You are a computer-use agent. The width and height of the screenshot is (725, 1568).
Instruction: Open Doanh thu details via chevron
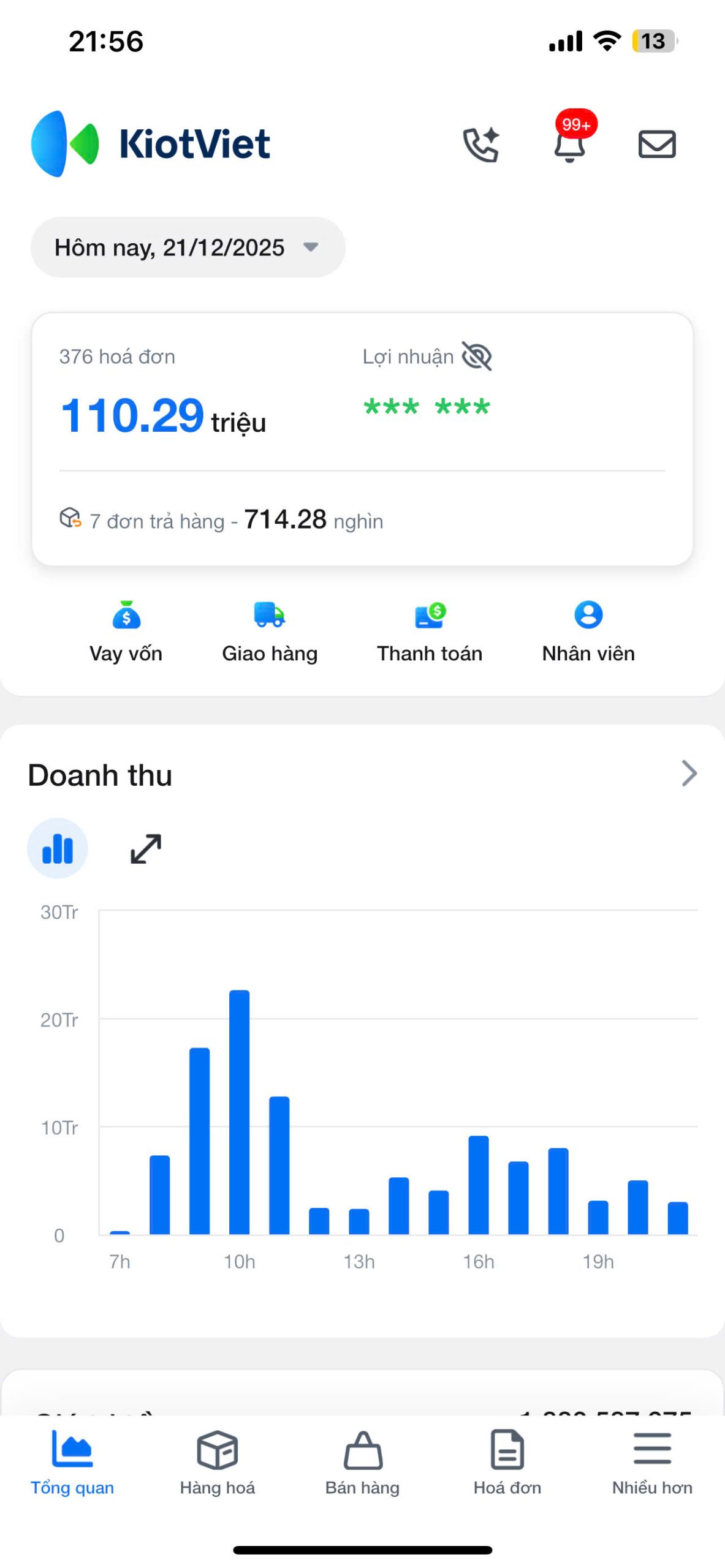click(689, 774)
